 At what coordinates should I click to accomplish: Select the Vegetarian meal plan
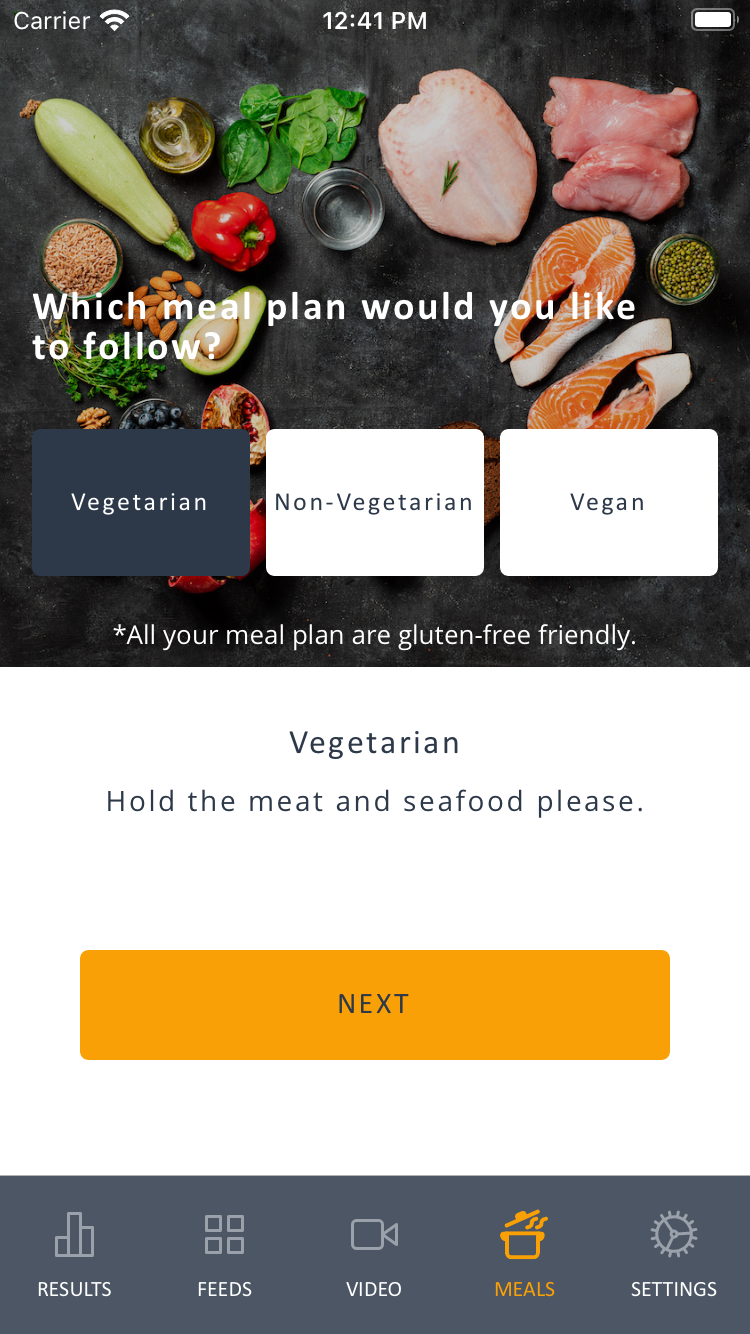[x=141, y=502]
